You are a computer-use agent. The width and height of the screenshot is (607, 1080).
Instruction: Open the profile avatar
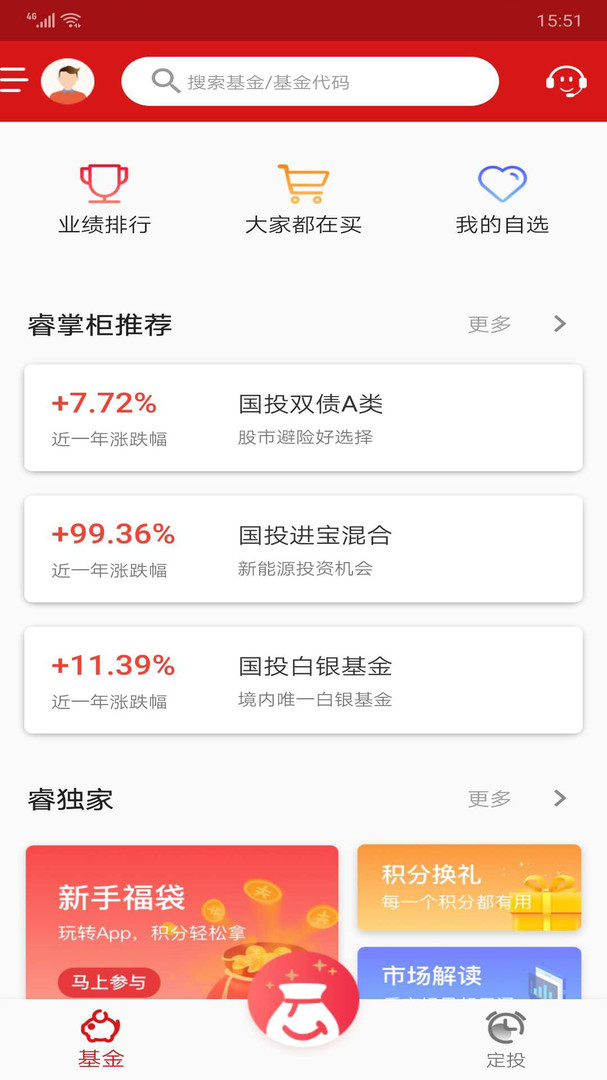68,81
